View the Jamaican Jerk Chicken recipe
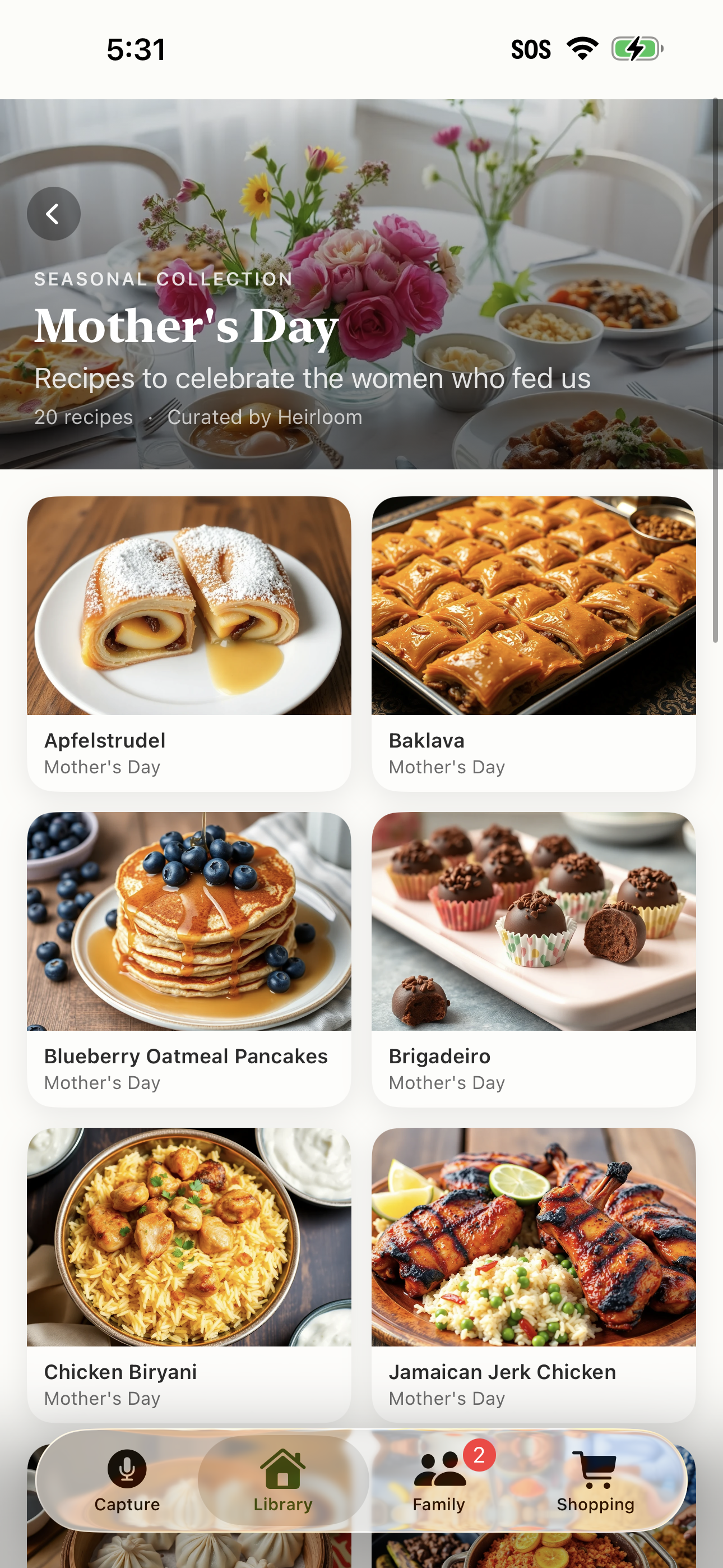 click(x=533, y=1274)
